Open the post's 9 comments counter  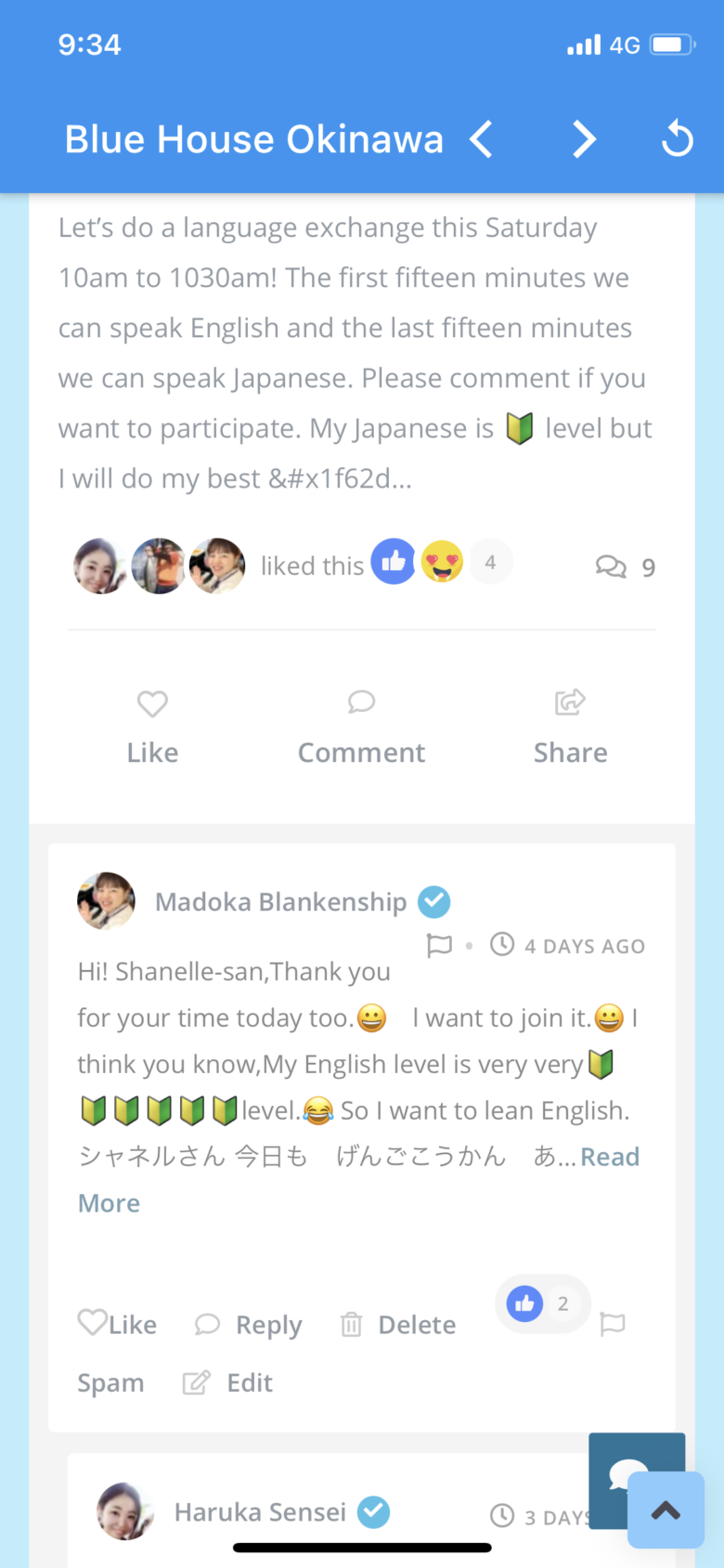pos(626,566)
